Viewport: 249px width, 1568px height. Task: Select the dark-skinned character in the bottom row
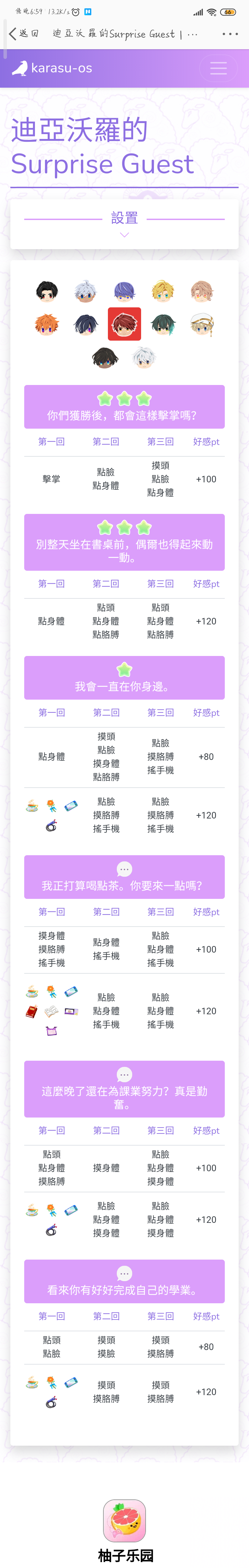105,357
